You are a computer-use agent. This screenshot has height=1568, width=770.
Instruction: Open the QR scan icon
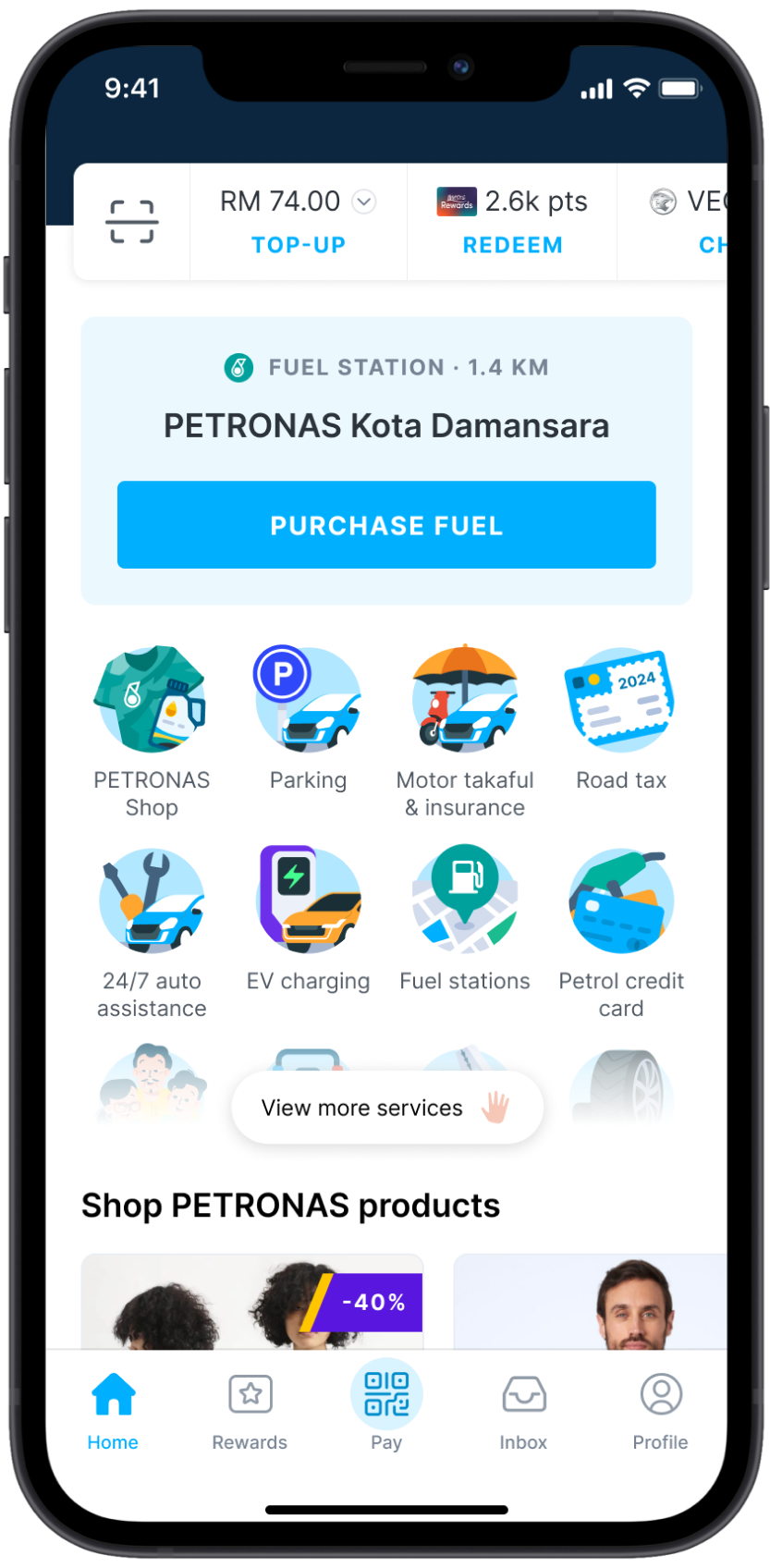pos(132,222)
